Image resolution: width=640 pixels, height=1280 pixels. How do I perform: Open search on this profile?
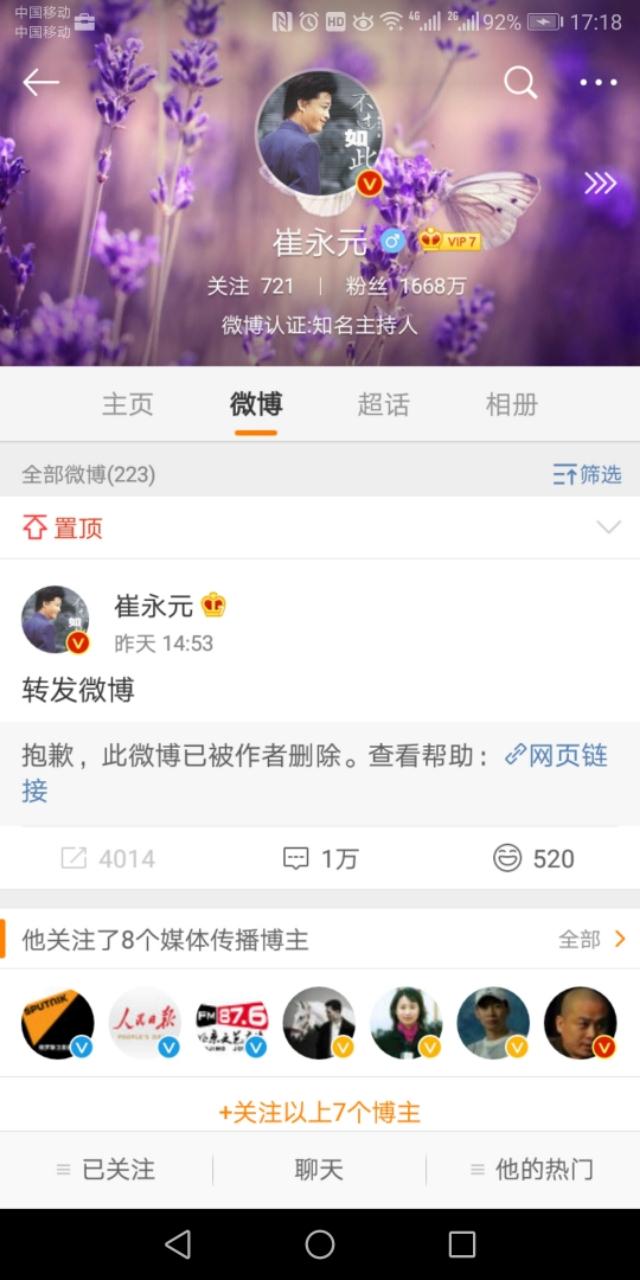tap(520, 83)
